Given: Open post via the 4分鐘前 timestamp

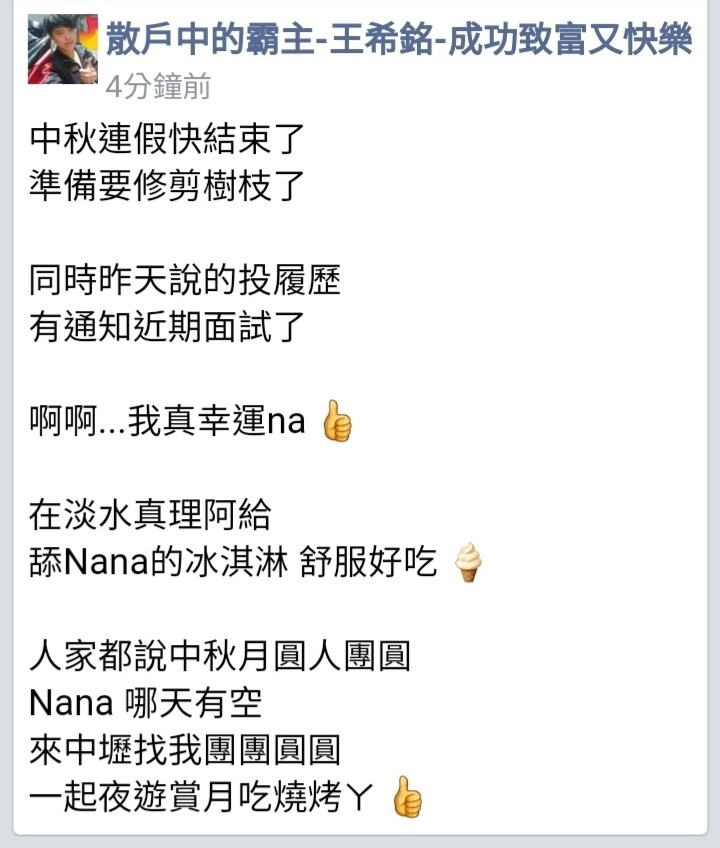Looking at the screenshot, I should tap(158, 89).
